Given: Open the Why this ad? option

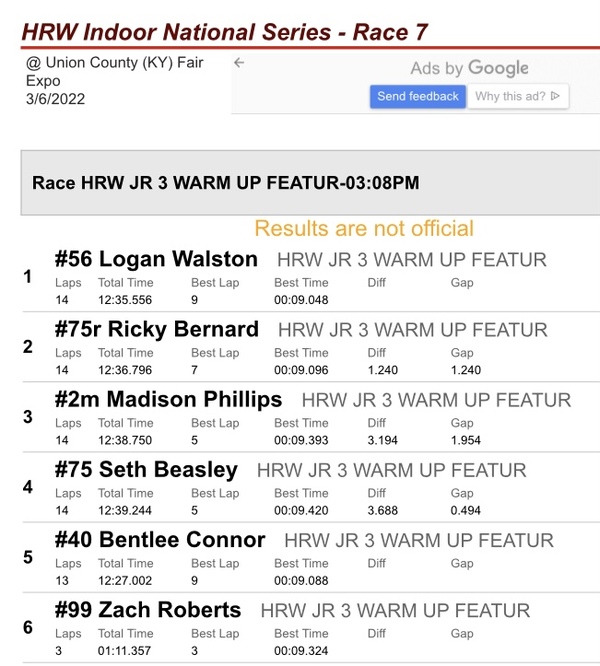Looking at the screenshot, I should (x=517, y=96).
